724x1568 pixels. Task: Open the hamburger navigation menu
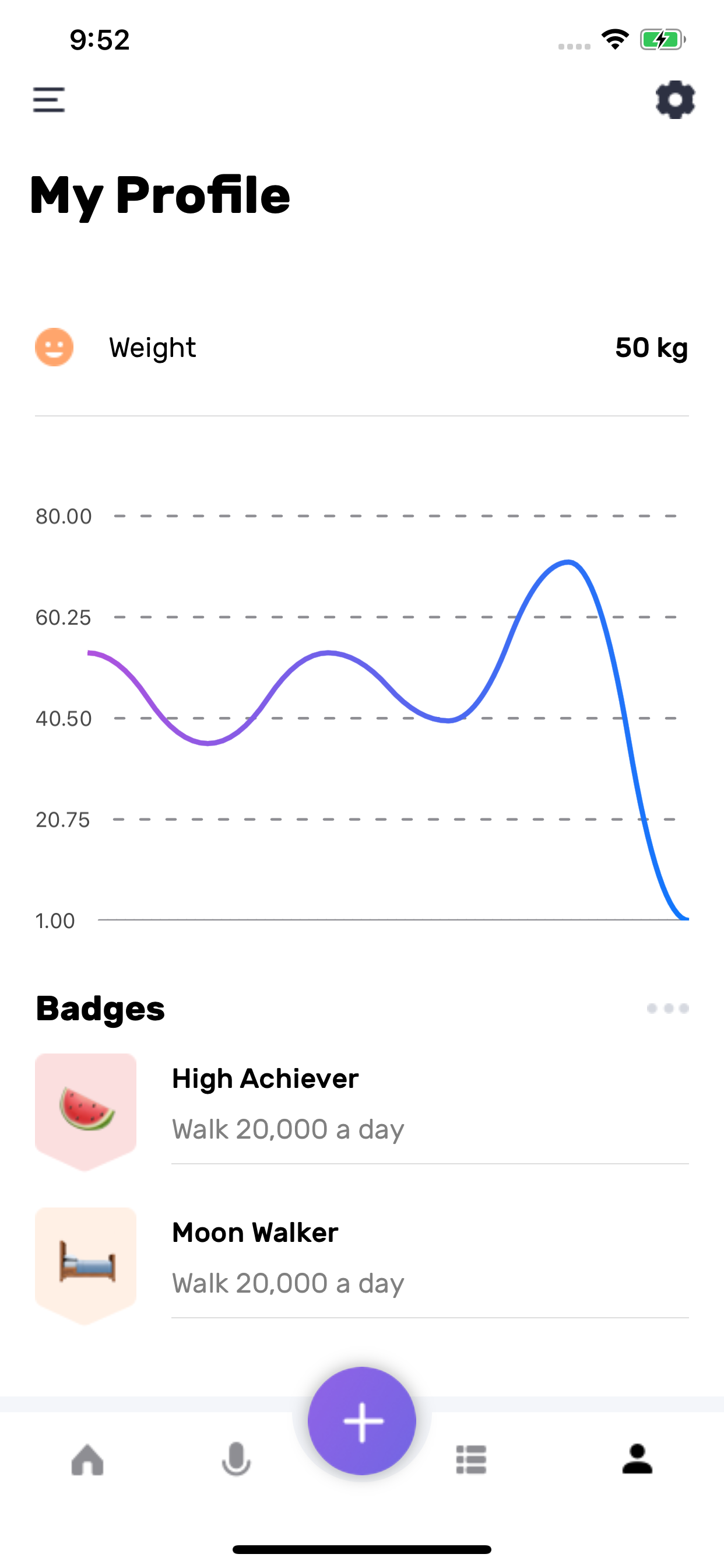[48, 100]
